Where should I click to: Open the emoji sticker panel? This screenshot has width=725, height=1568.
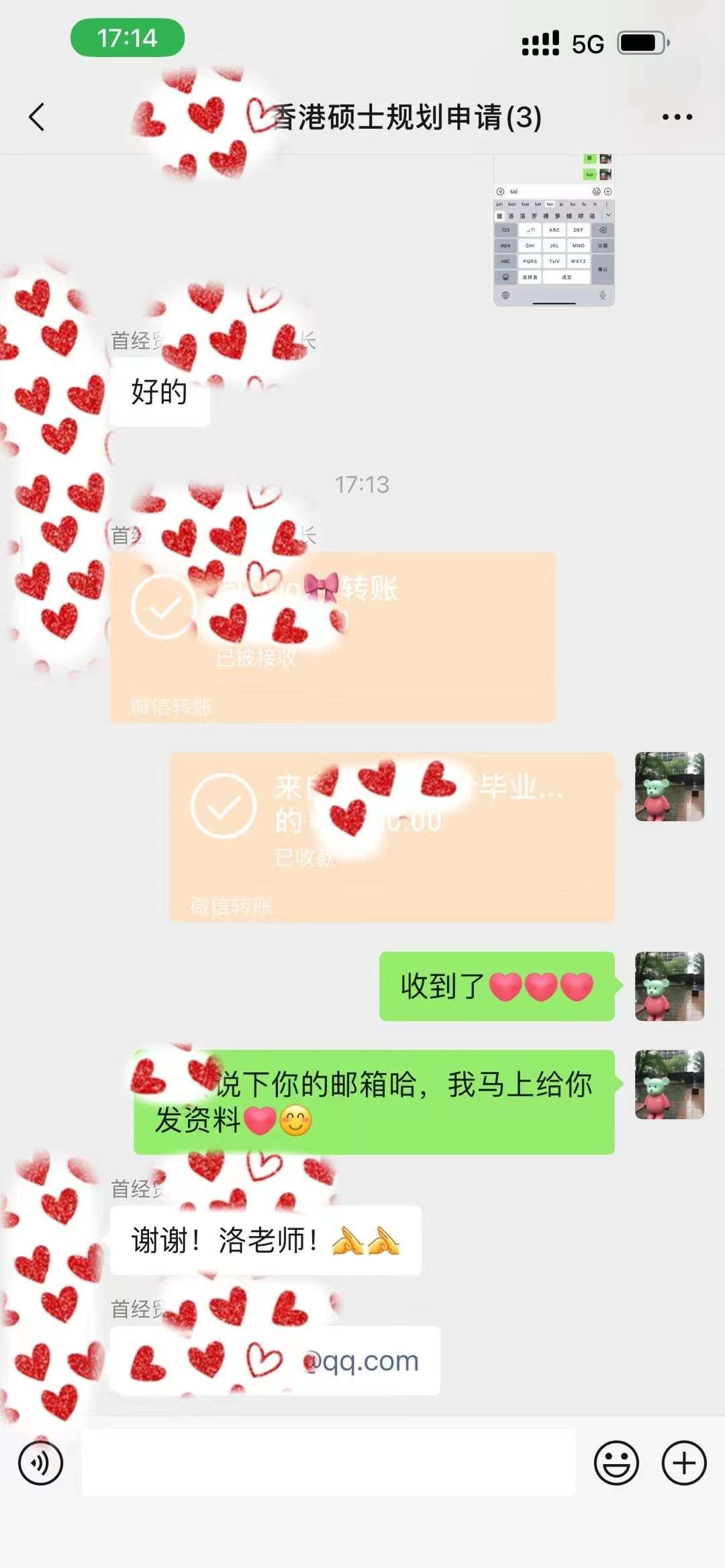616,1463
